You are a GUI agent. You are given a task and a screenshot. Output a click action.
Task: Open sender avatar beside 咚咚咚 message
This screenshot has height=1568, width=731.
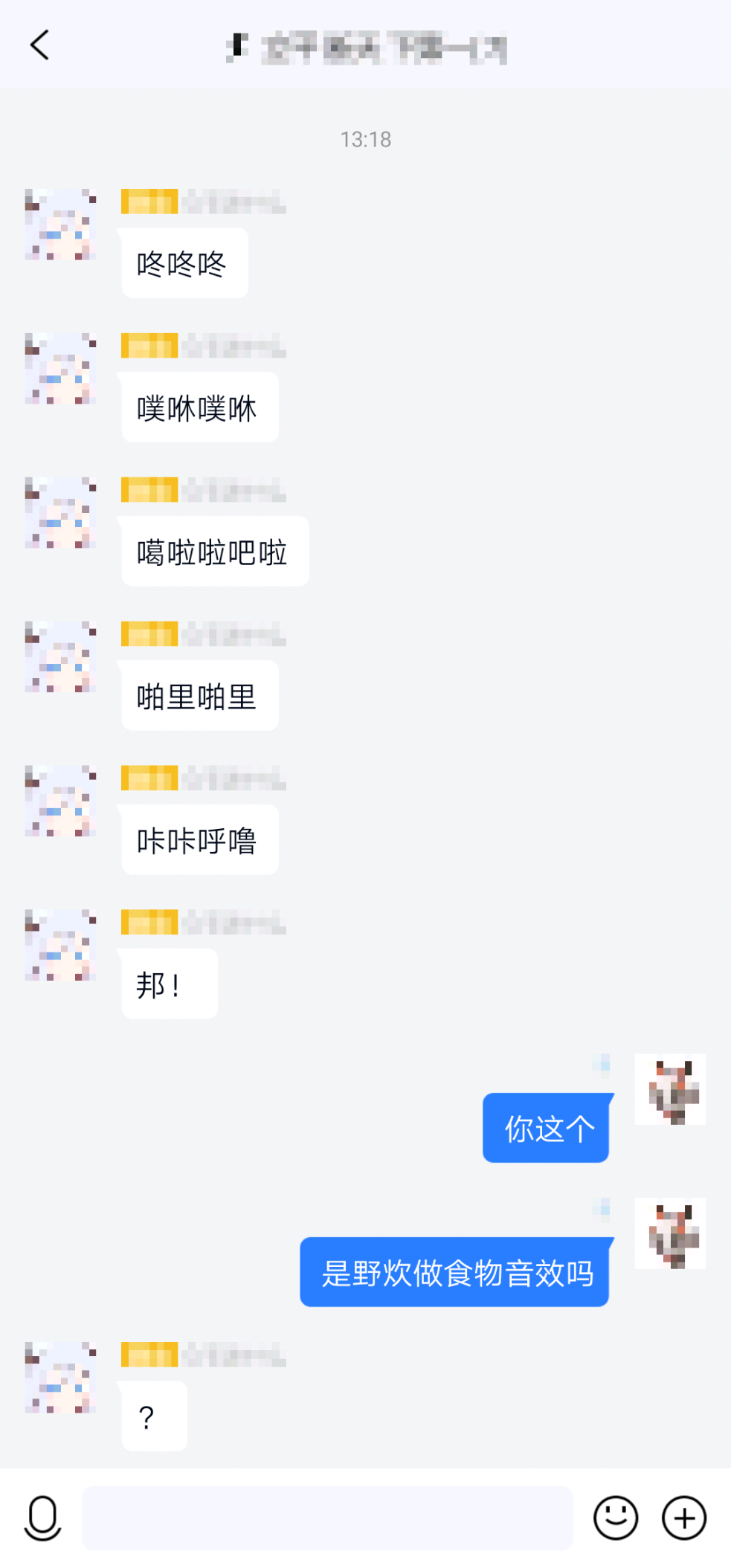tap(61, 224)
